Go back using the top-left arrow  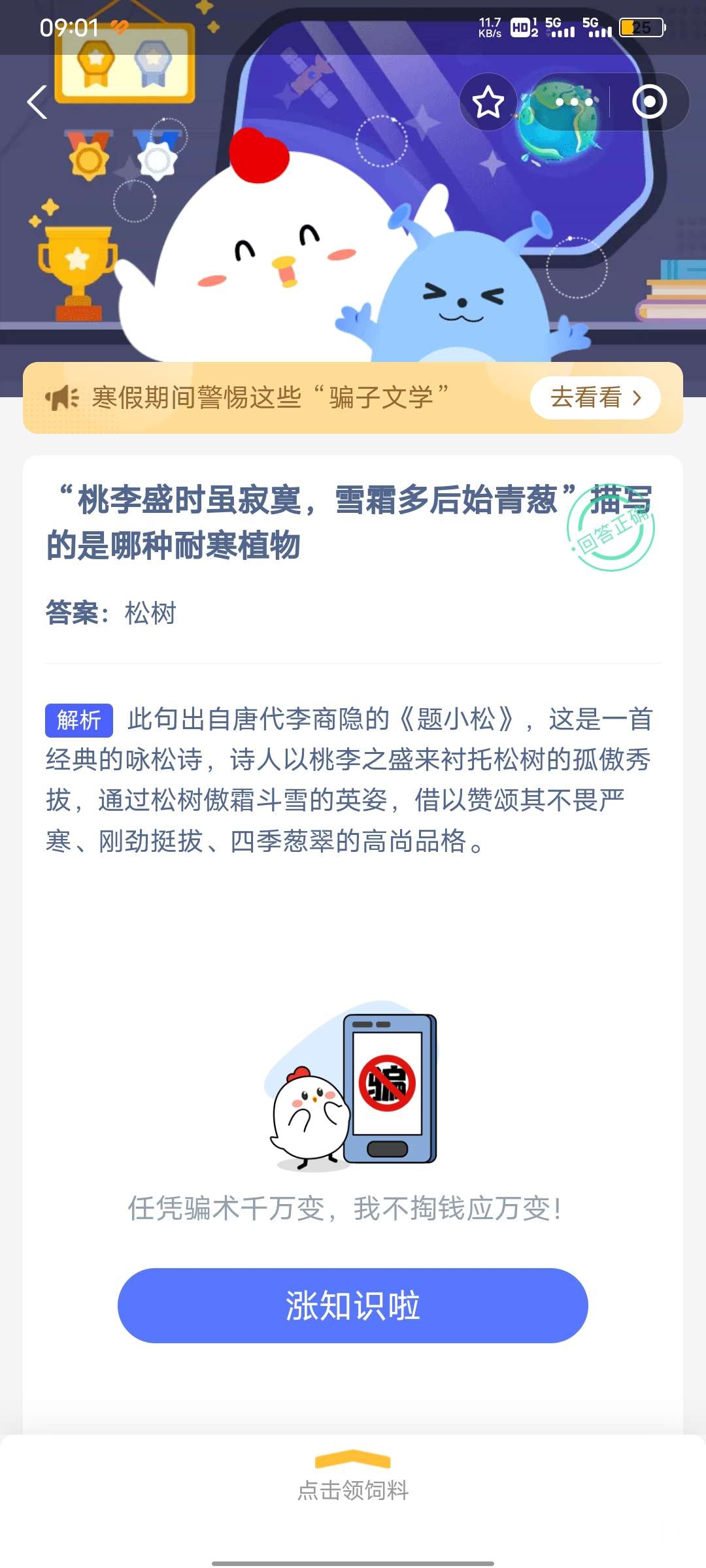38,103
